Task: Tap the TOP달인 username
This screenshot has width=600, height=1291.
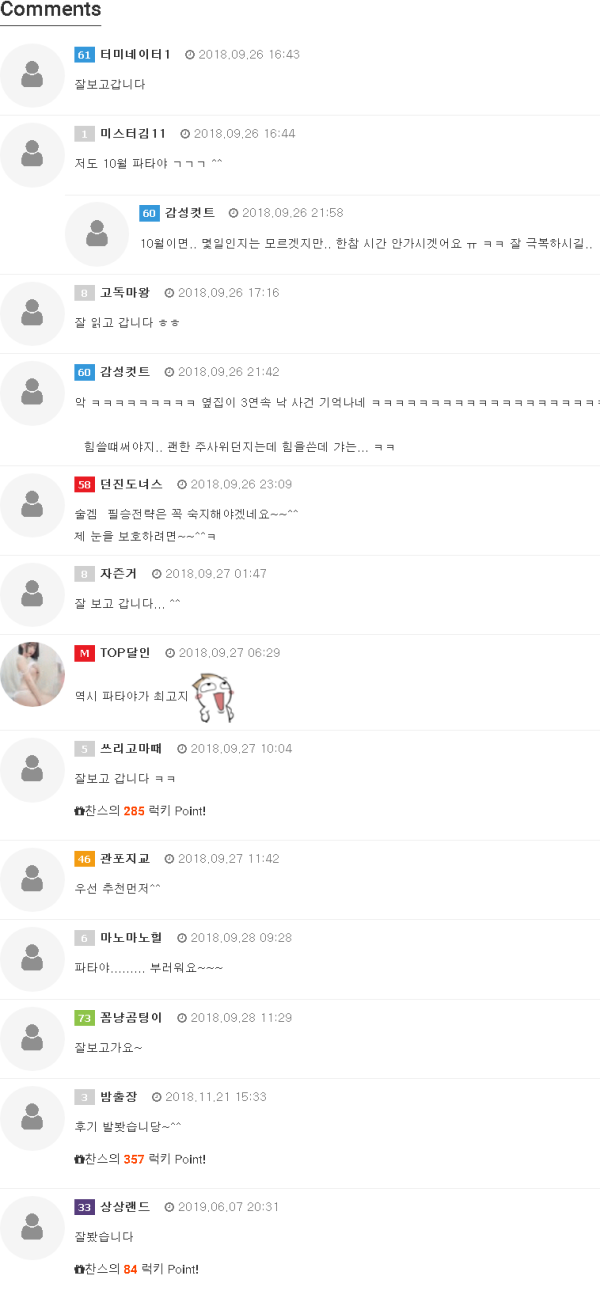Action: coord(124,653)
